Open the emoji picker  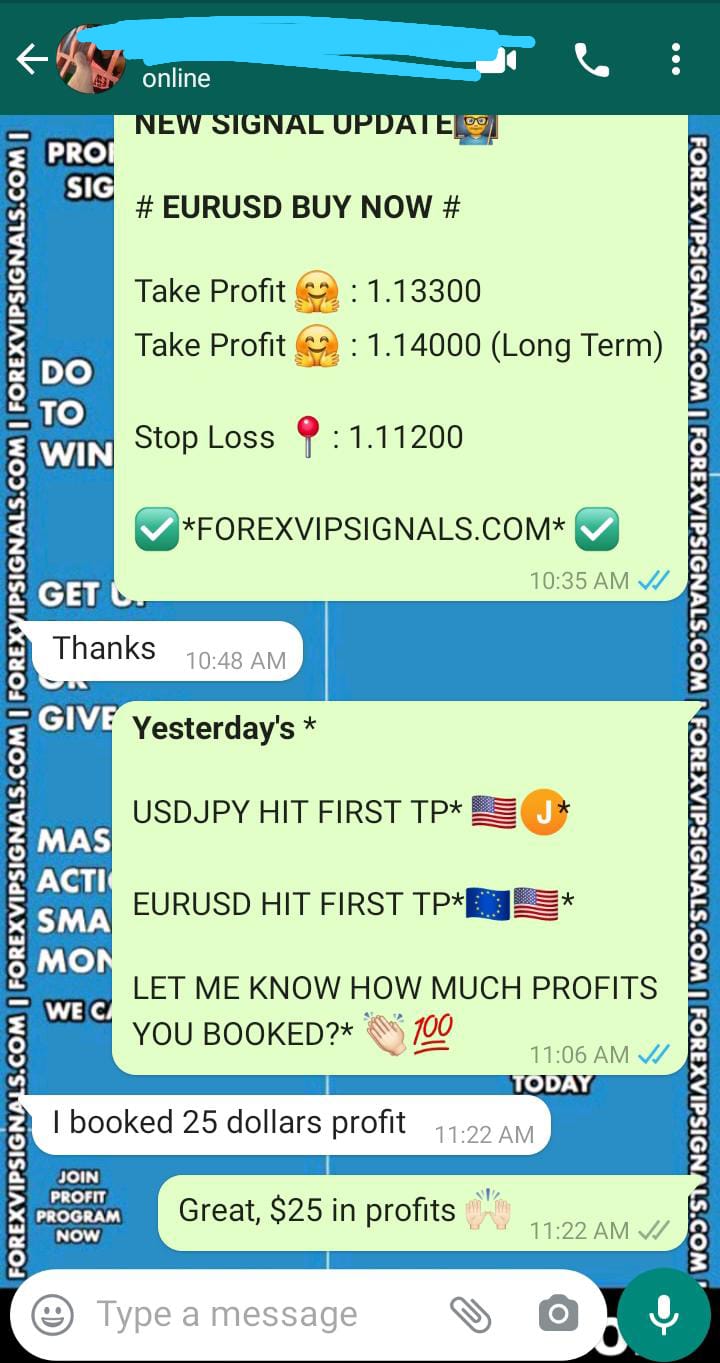pos(53,1314)
